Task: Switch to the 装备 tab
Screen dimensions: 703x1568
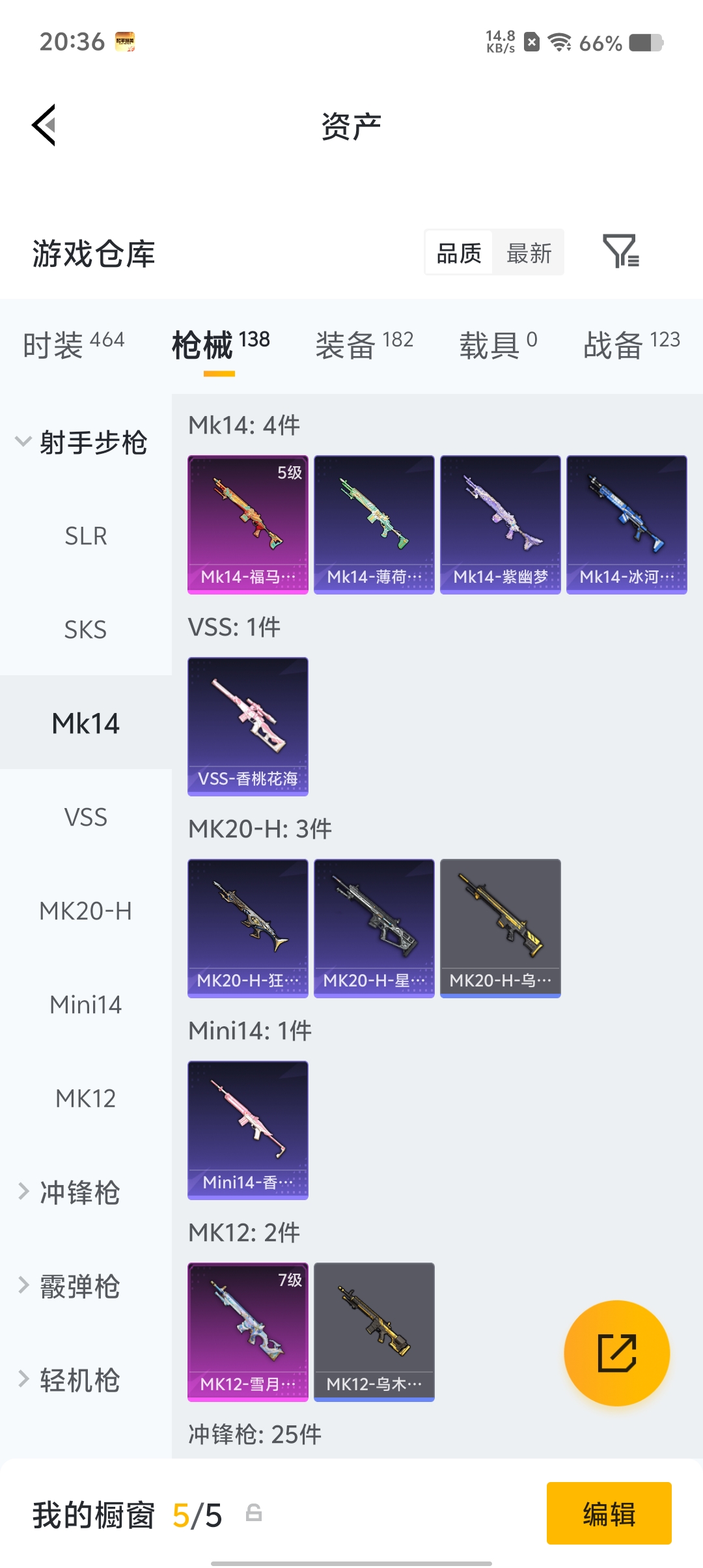Action: pyautogui.click(x=364, y=344)
